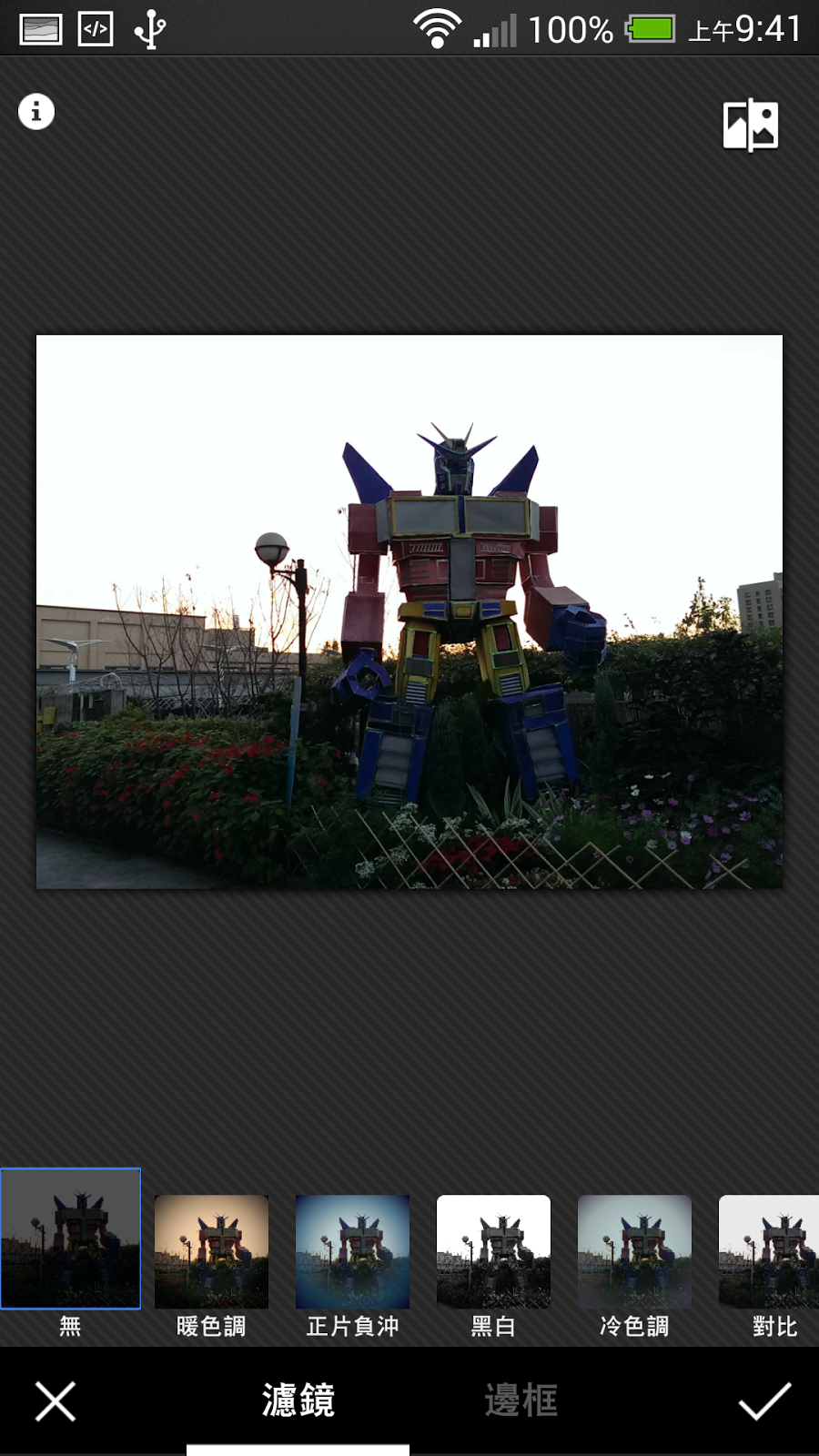Cancel editing with the X button
Viewport: 819px width, 1456px height.
[56, 1401]
